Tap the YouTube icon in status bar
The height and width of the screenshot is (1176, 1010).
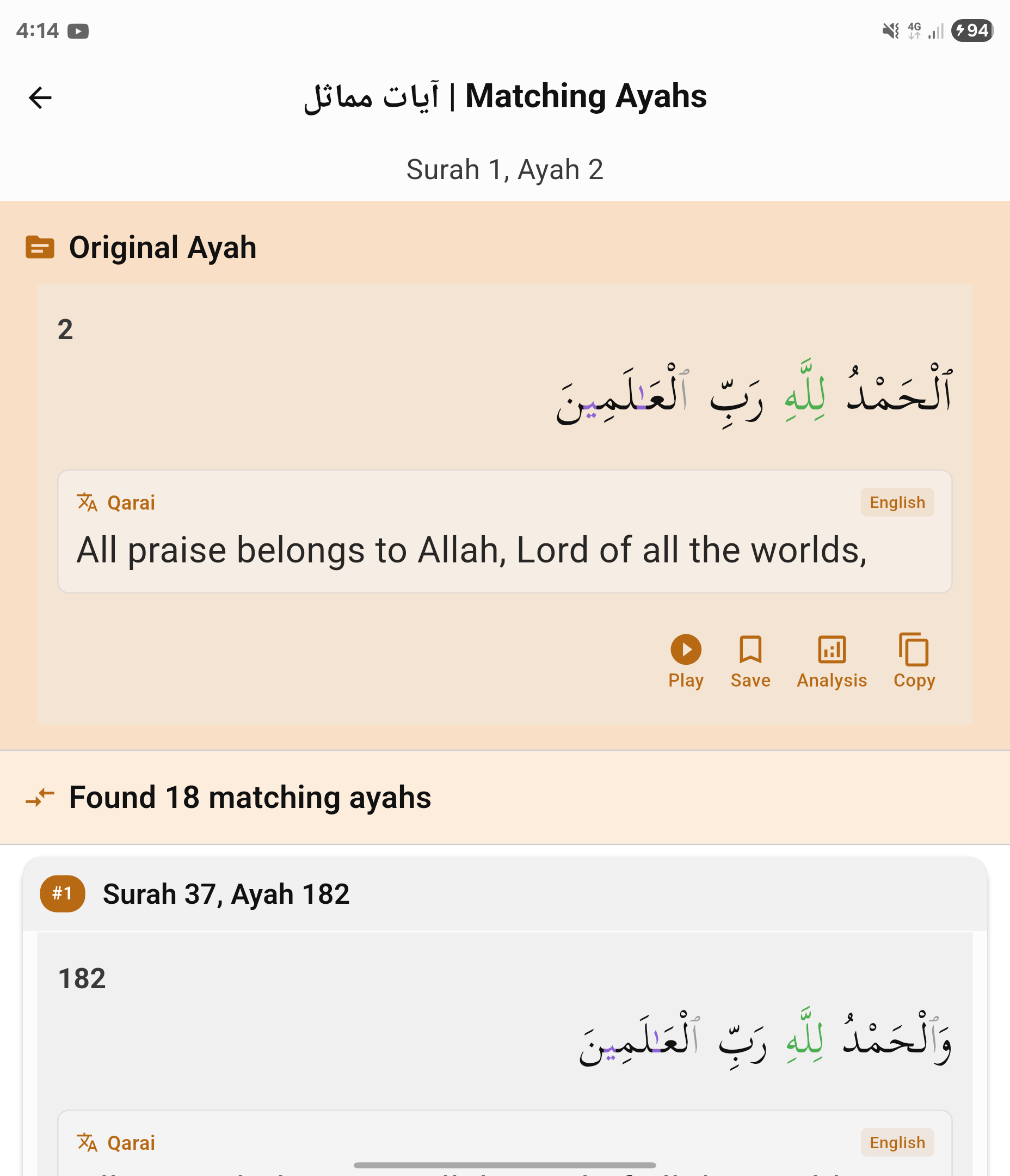pyautogui.click(x=79, y=31)
